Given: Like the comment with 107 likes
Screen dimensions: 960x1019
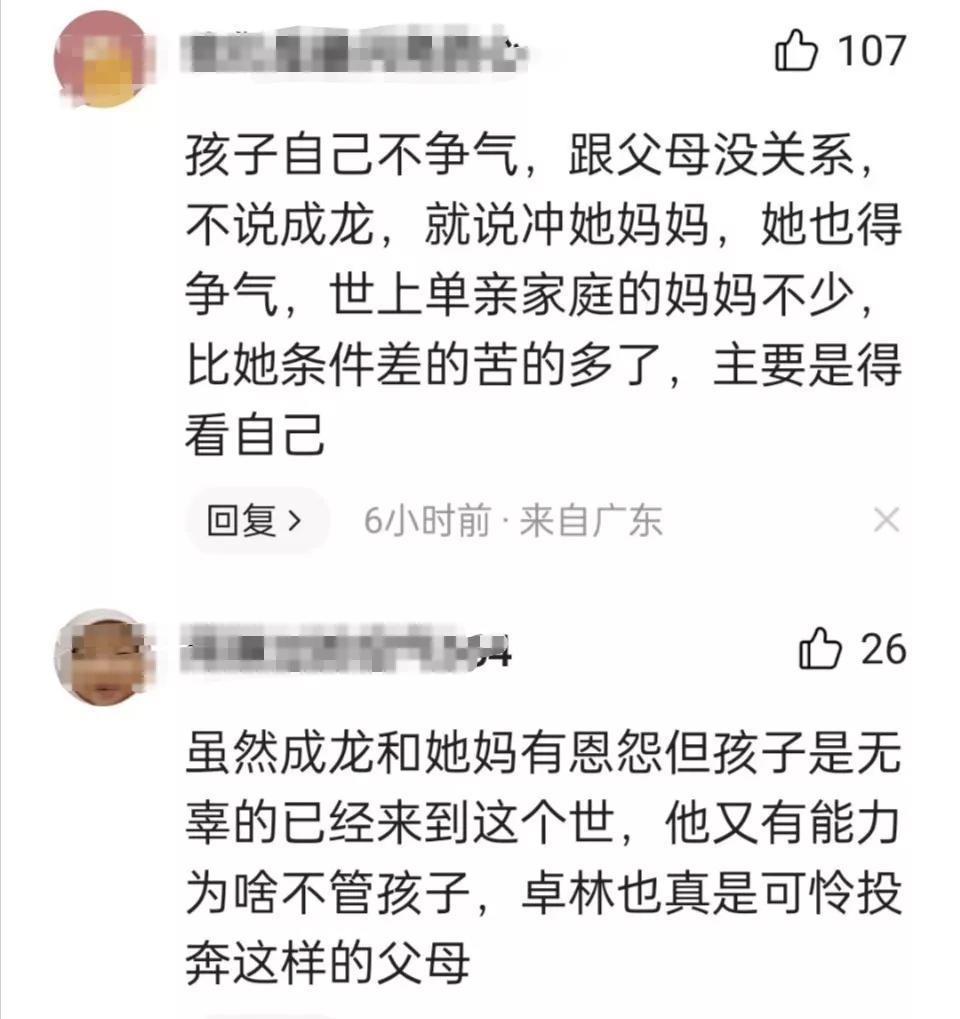Looking at the screenshot, I should point(797,52).
